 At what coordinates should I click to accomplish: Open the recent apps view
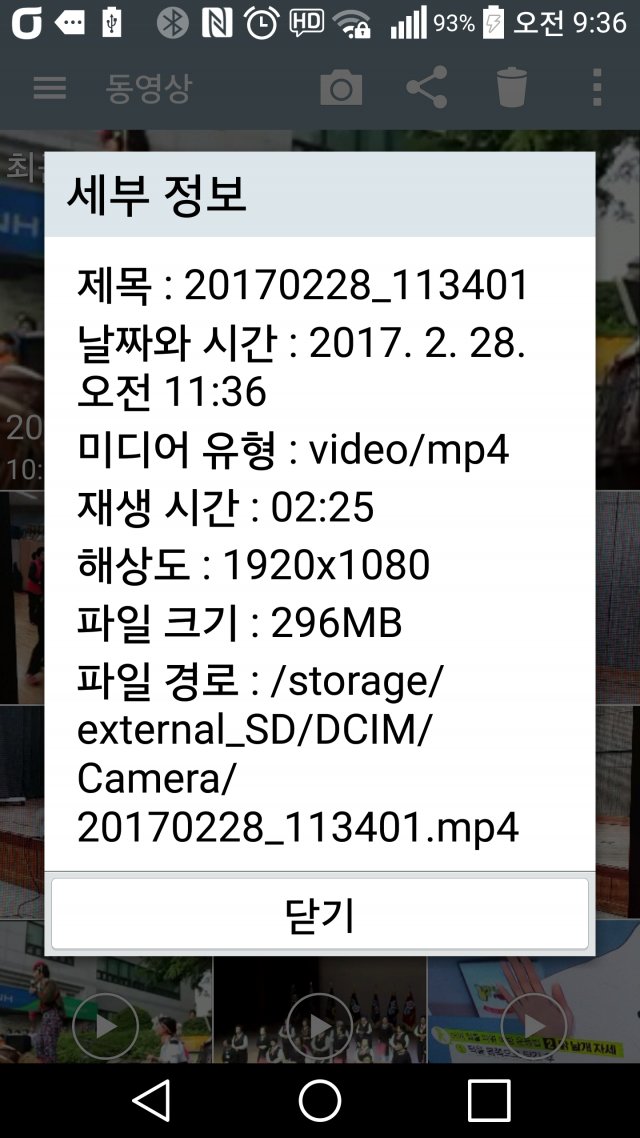coord(488,1100)
